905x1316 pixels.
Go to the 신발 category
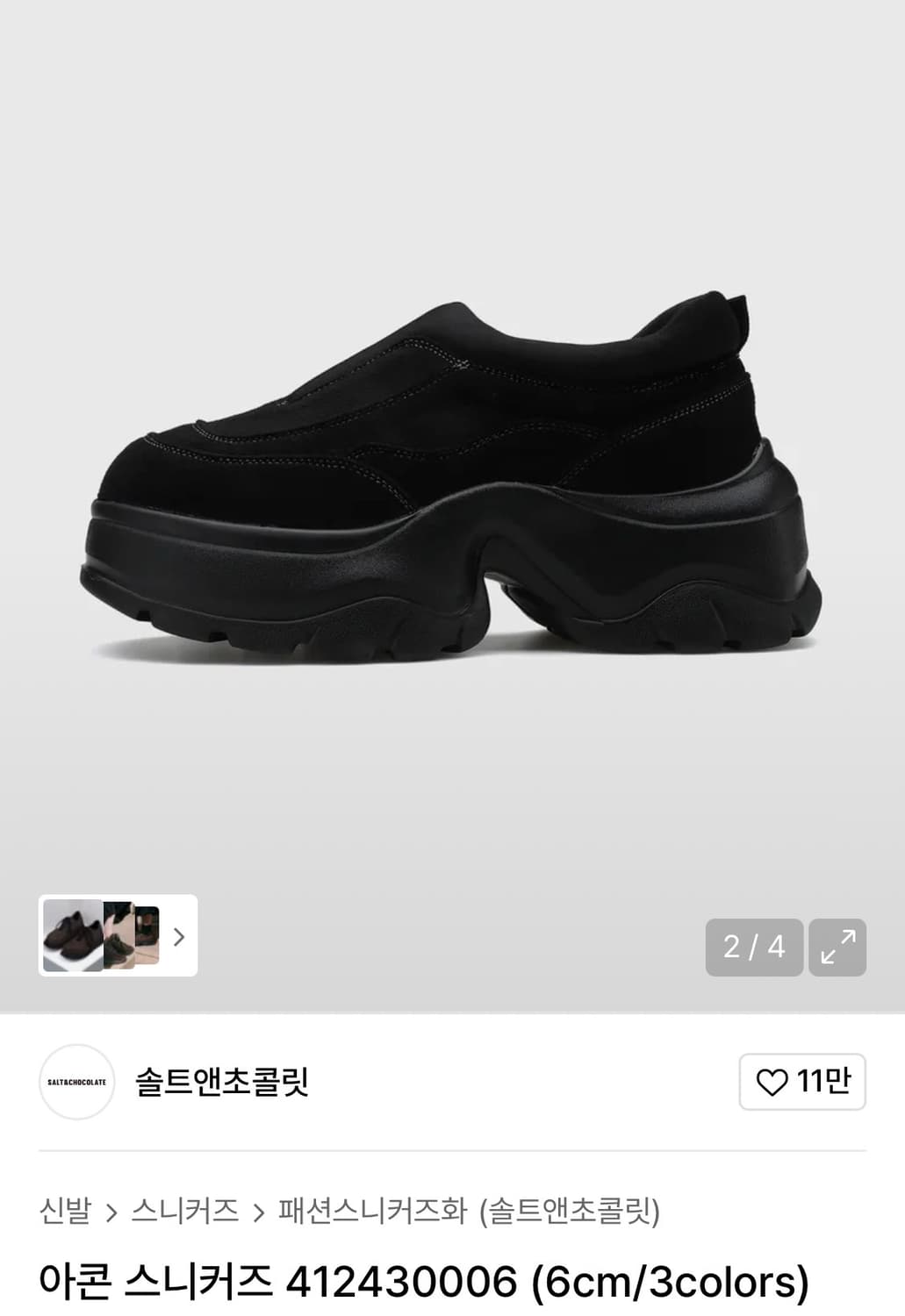[65, 1211]
